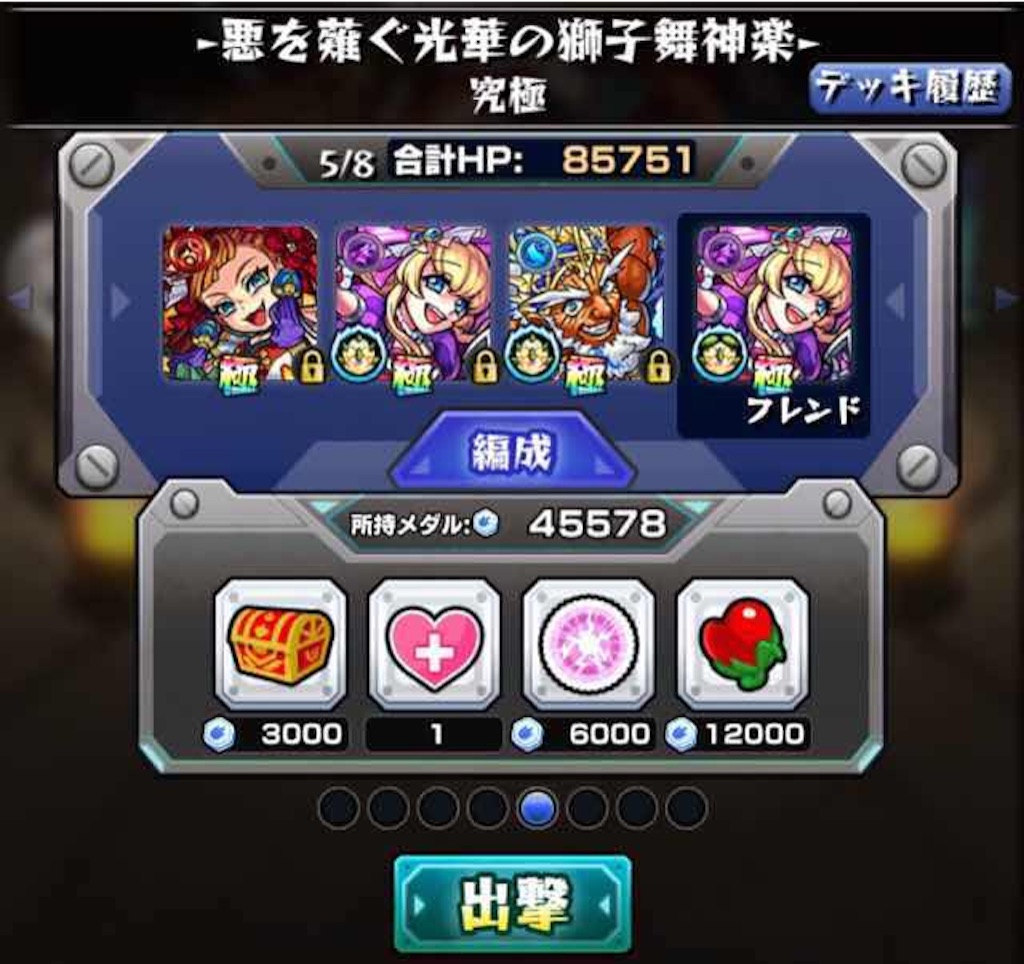Select the treasure chest item costing 3000
Viewport: 1024px width, 964px height.
click(x=280, y=645)
